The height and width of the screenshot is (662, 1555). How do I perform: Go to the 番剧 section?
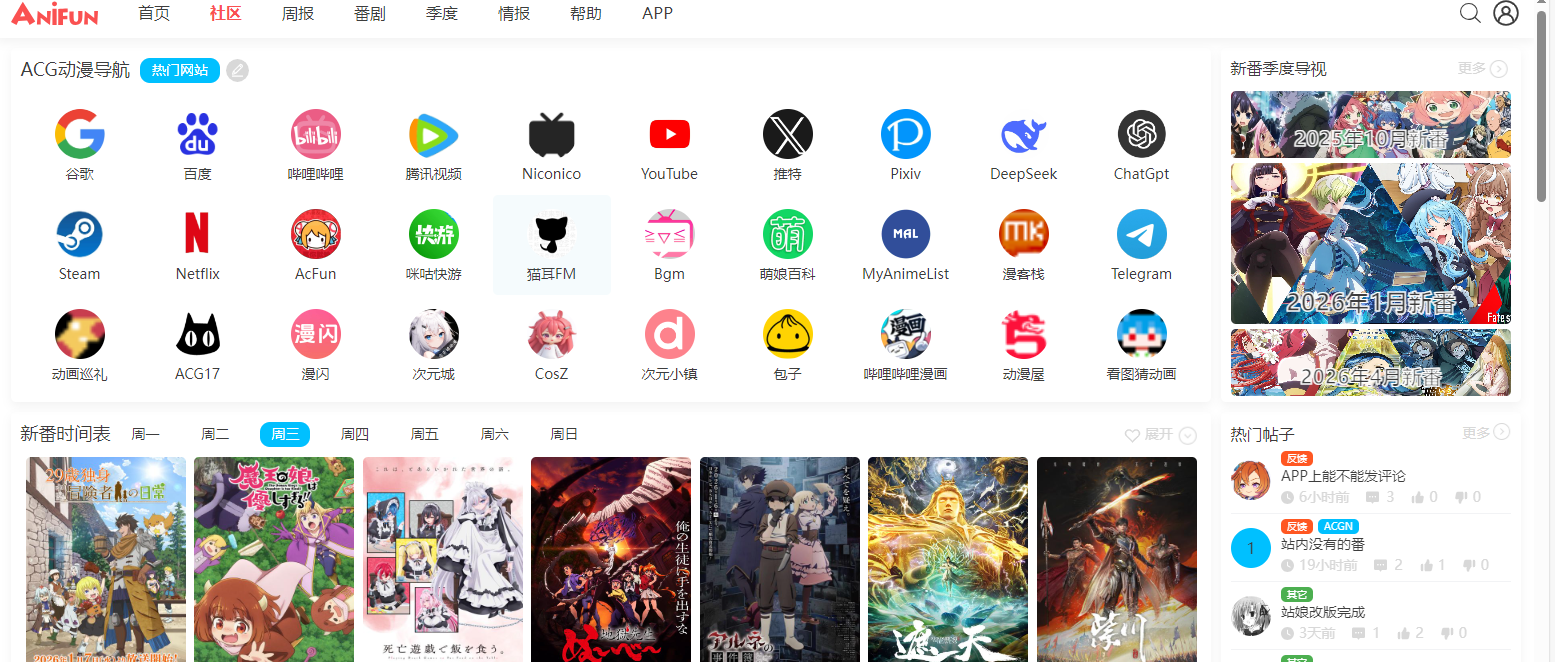(370, 14)
